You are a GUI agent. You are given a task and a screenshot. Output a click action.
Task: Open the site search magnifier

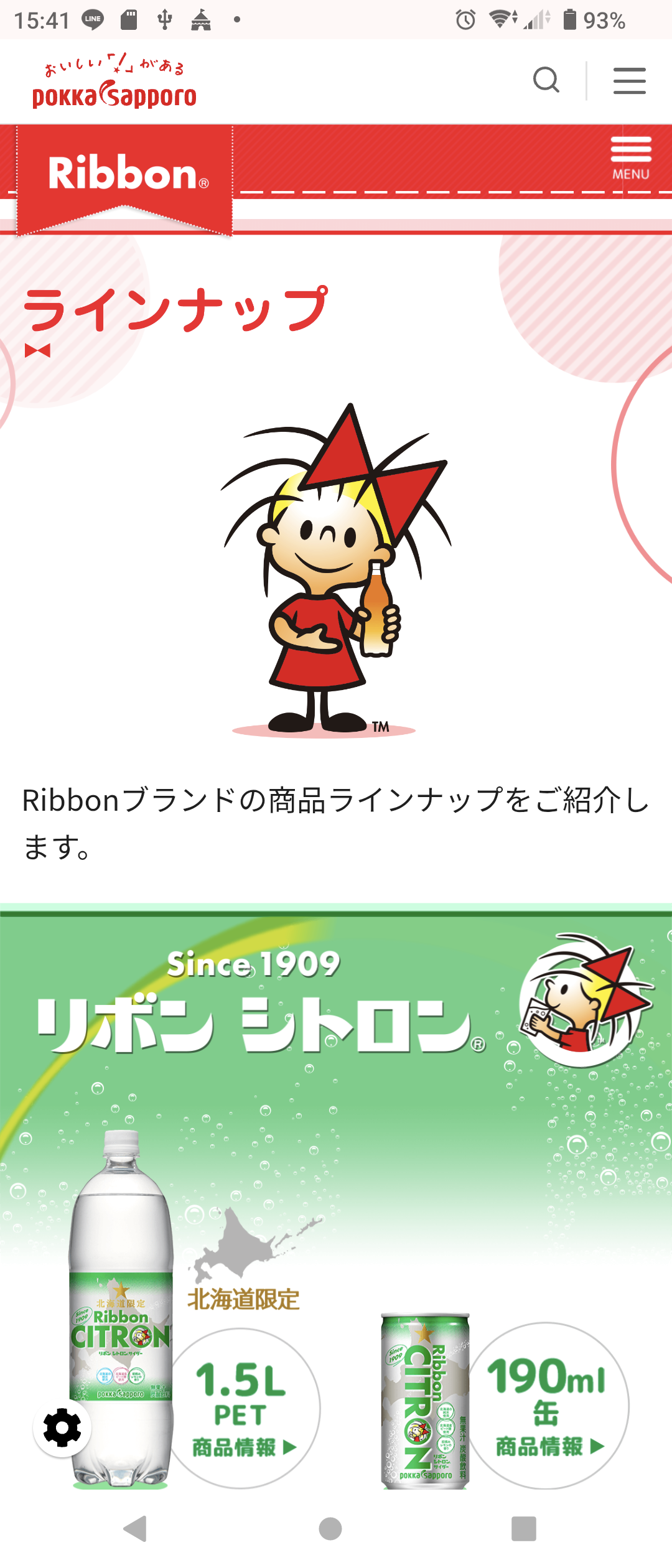pyautogui.click(x=546, y=80)
